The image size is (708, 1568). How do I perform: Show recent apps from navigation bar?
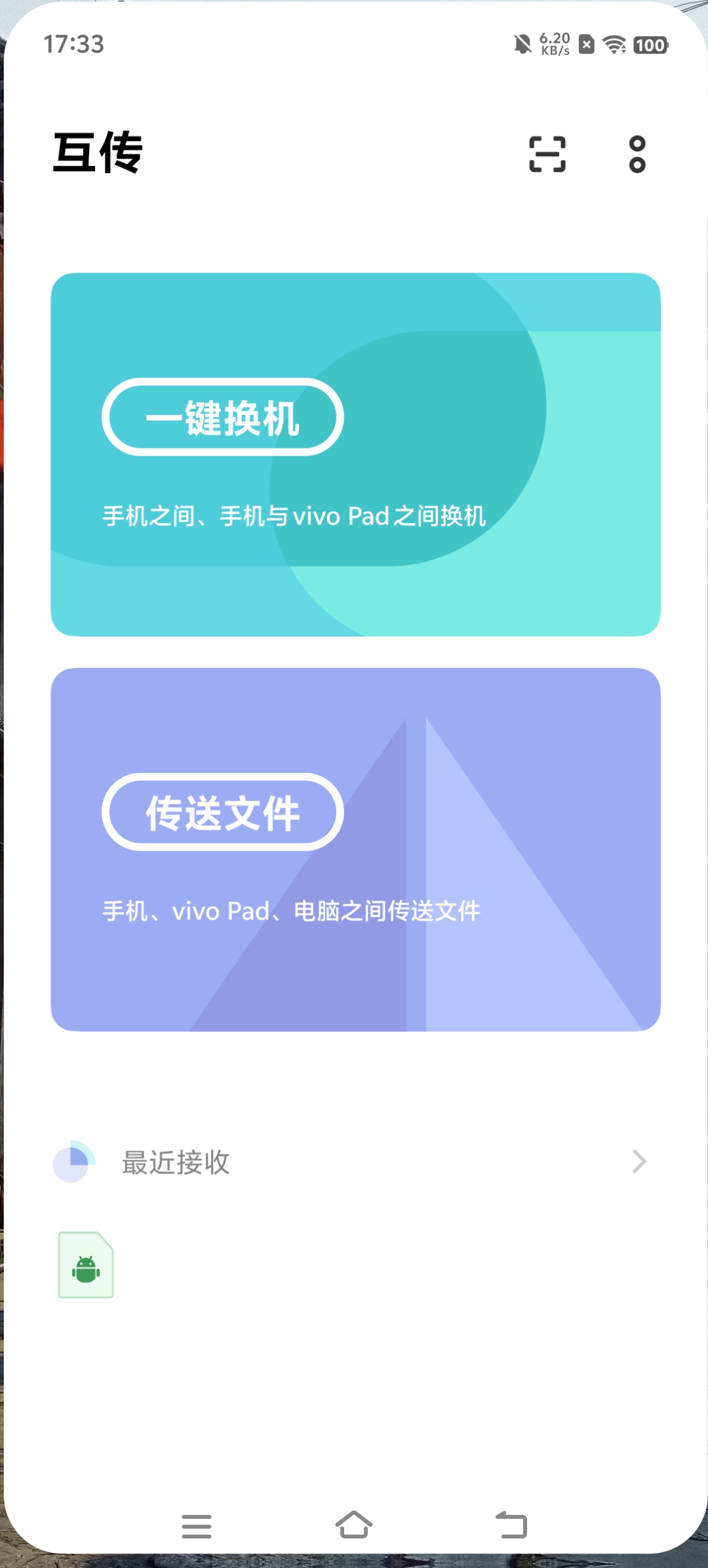coord(197,1526)
